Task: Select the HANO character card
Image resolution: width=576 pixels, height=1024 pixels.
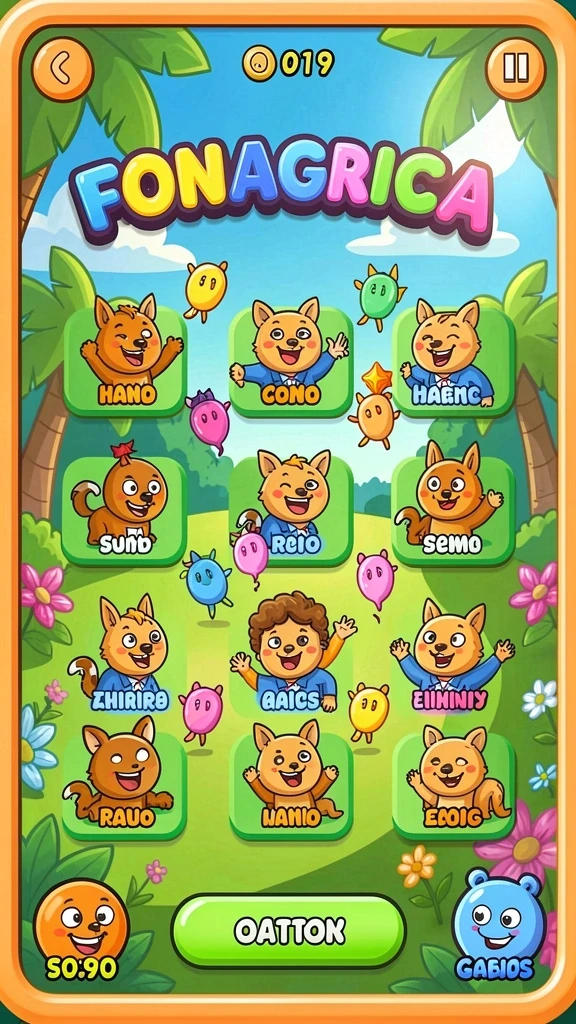Action: coord(125,361)
